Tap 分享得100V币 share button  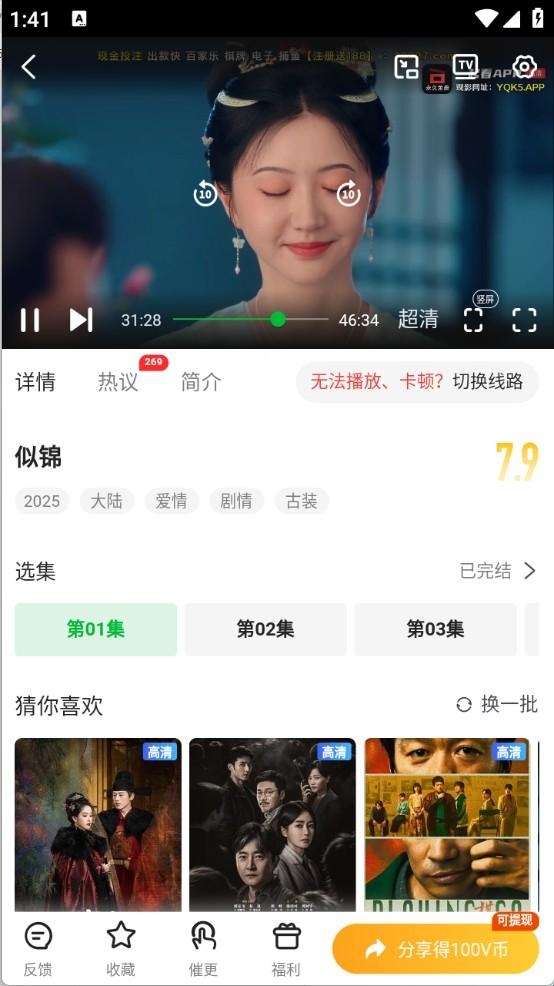pyautogui.click(x=435, y=949)
